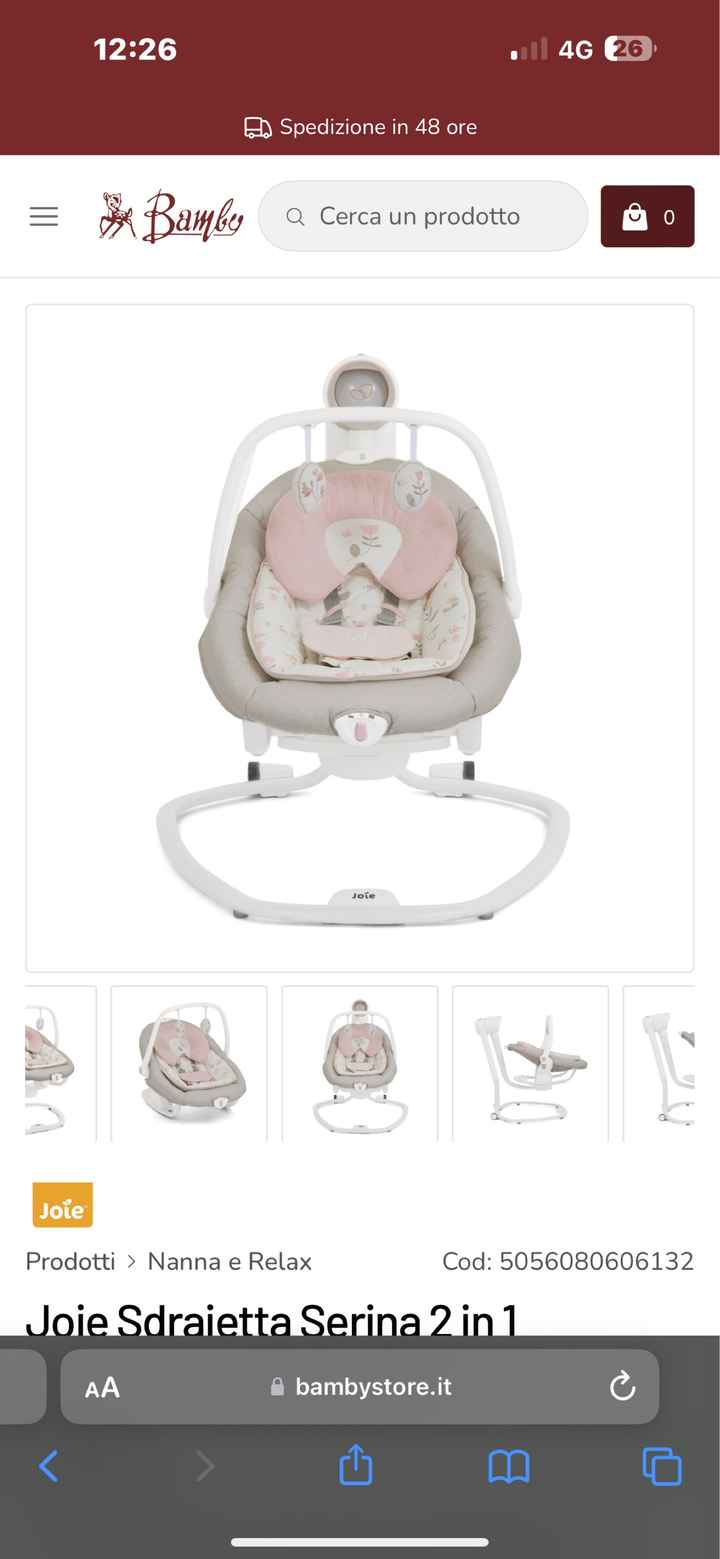The image size is (720, 1559).
Task: Open the Safari tabs overview
Action: coord(662,1466)
